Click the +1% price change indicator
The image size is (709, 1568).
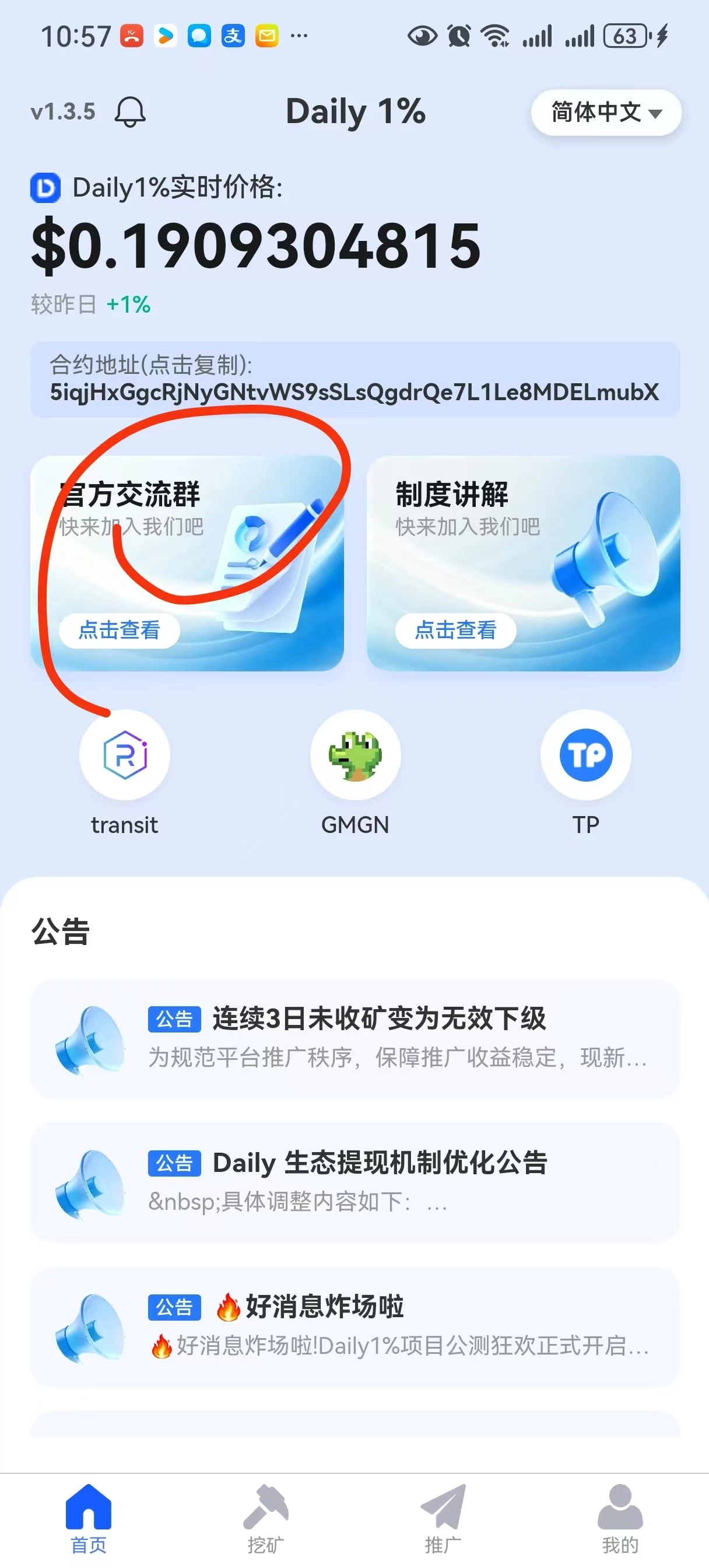click(128, 306)
